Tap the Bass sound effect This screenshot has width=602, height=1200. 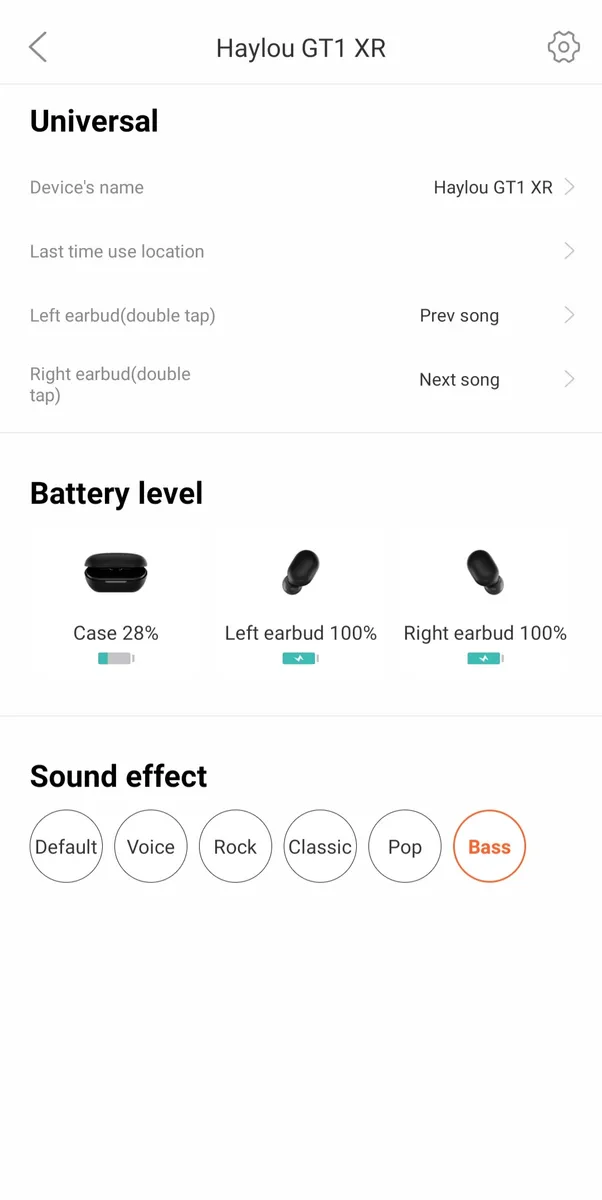tap(489, 846)
